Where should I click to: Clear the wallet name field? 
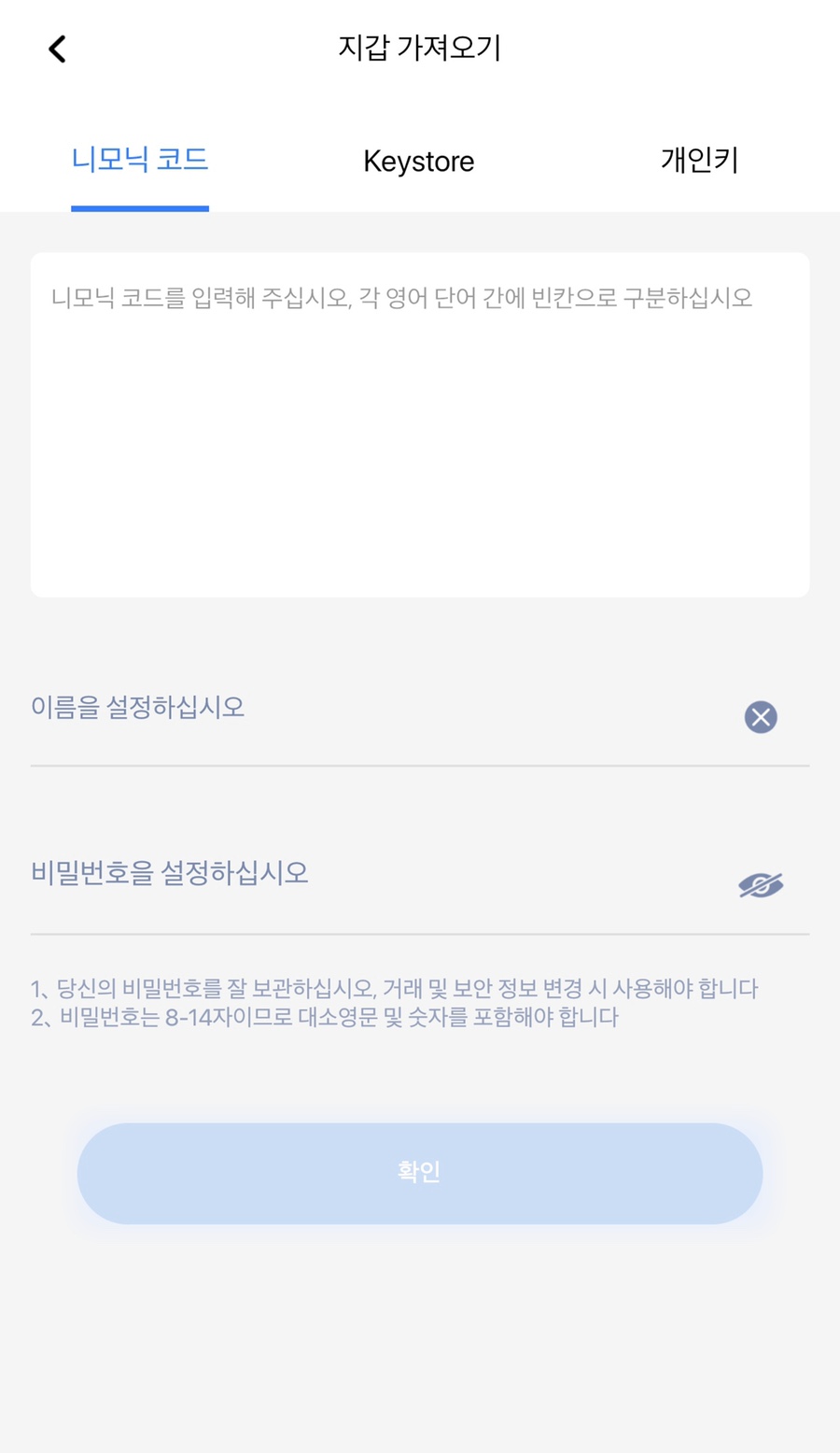coord(761,717)
